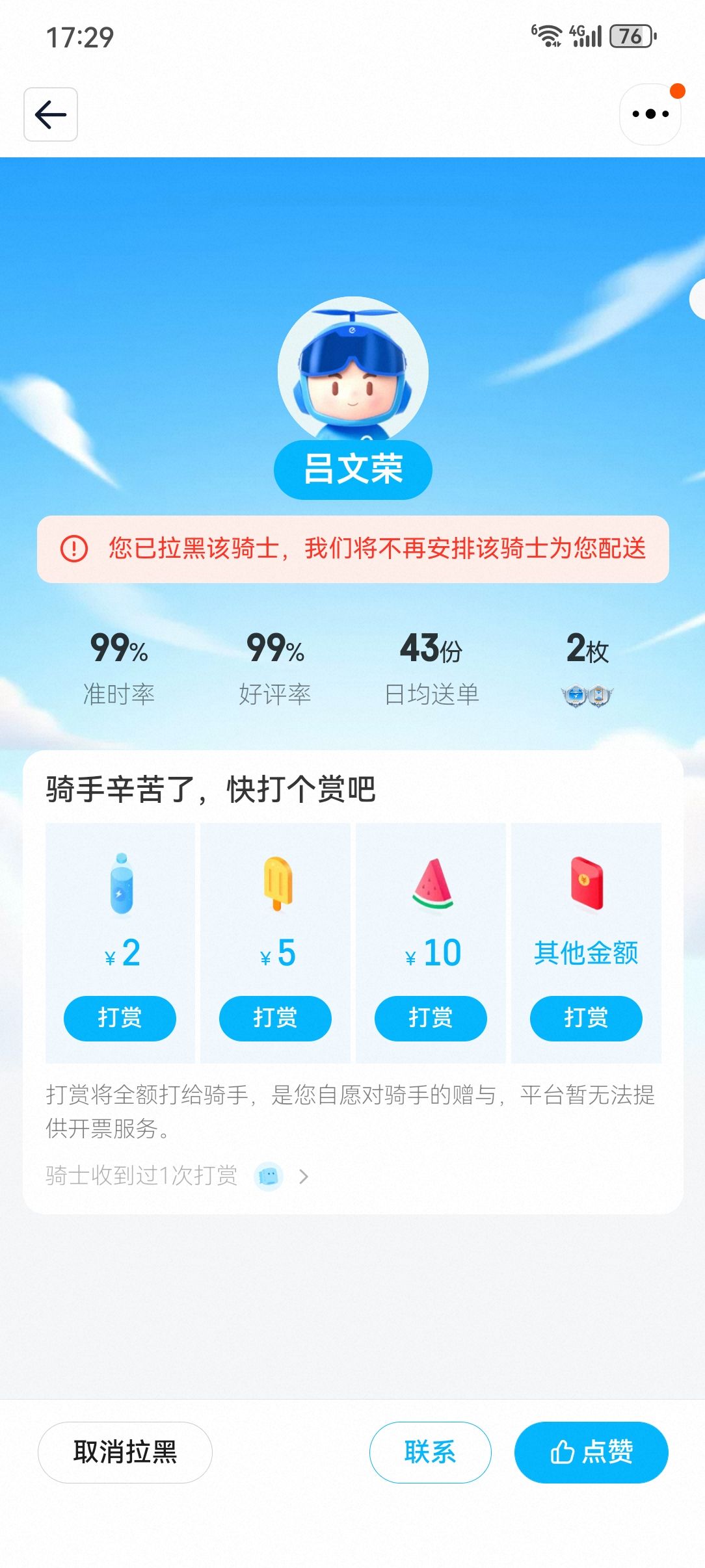Tip a custom amount via 其他金额
Screen dimensions: 705x1568
[586, 1018]
